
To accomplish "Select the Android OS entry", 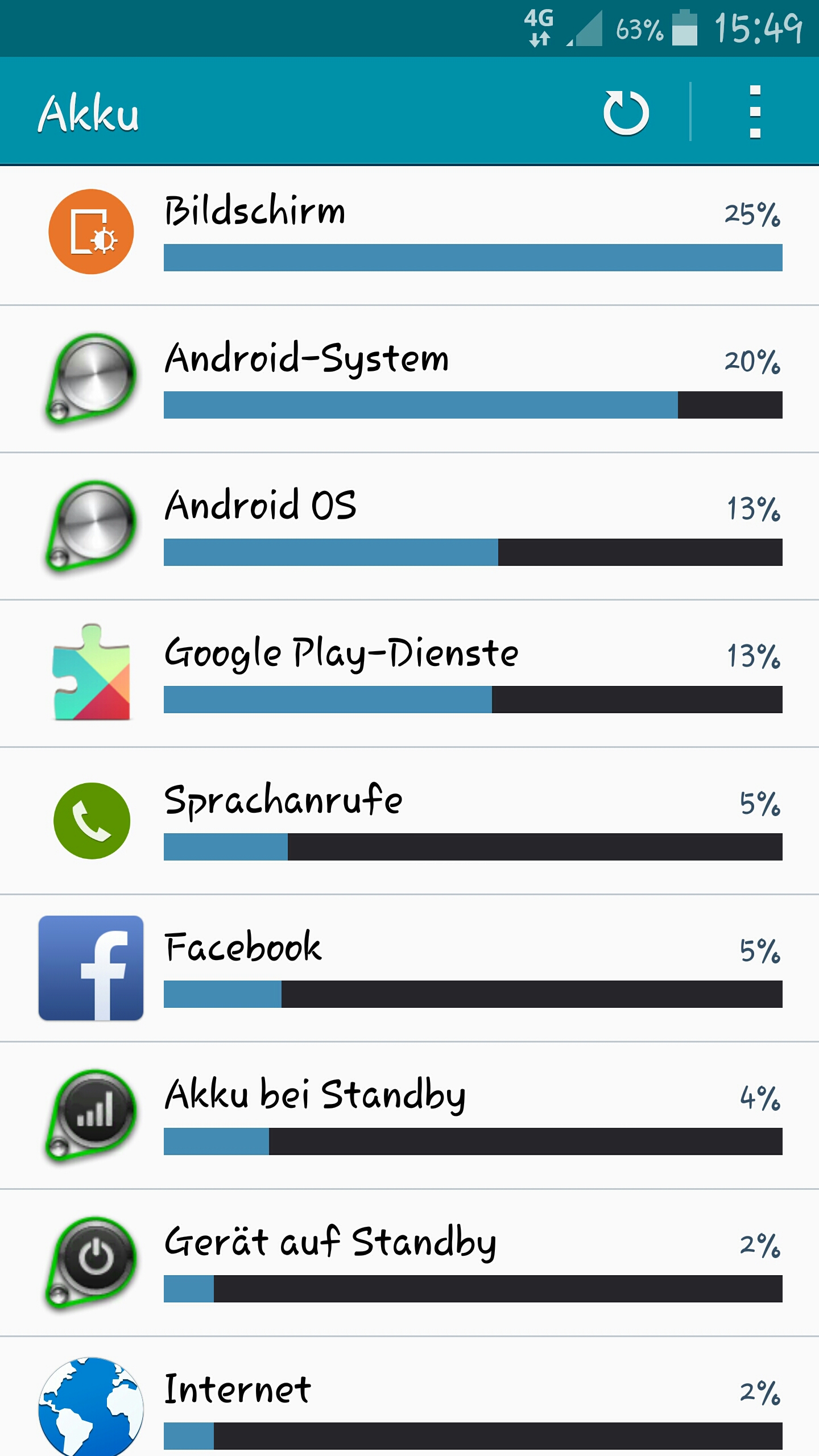I will (409, 527).
